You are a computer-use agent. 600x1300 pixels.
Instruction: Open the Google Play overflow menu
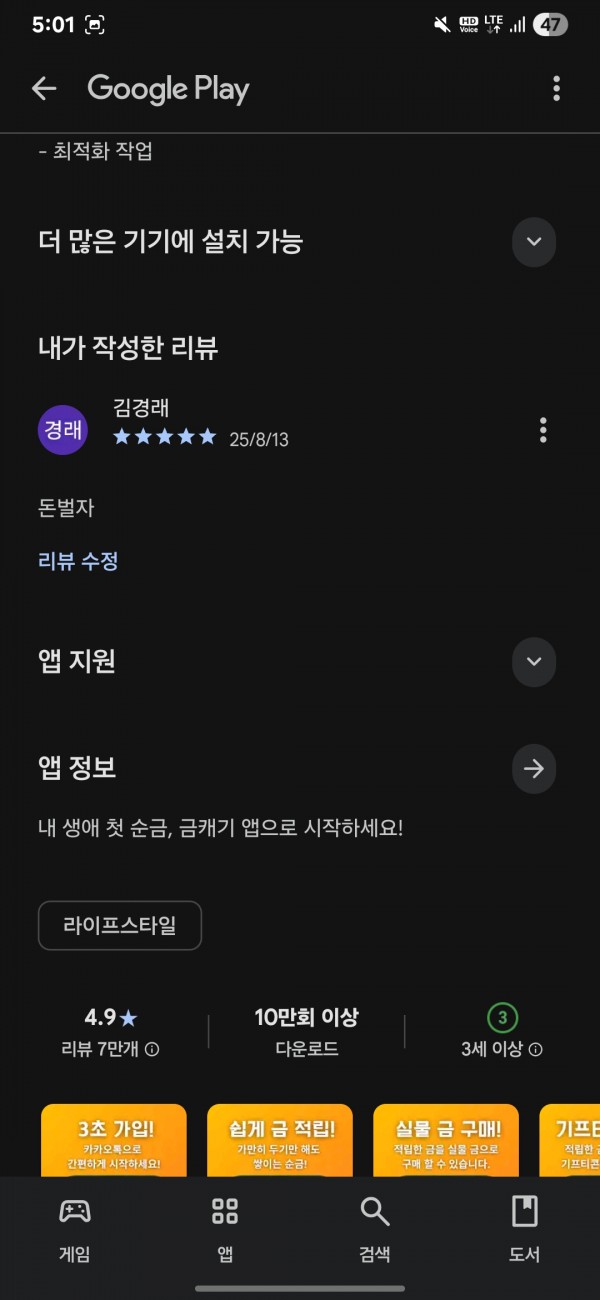(556, 88)
